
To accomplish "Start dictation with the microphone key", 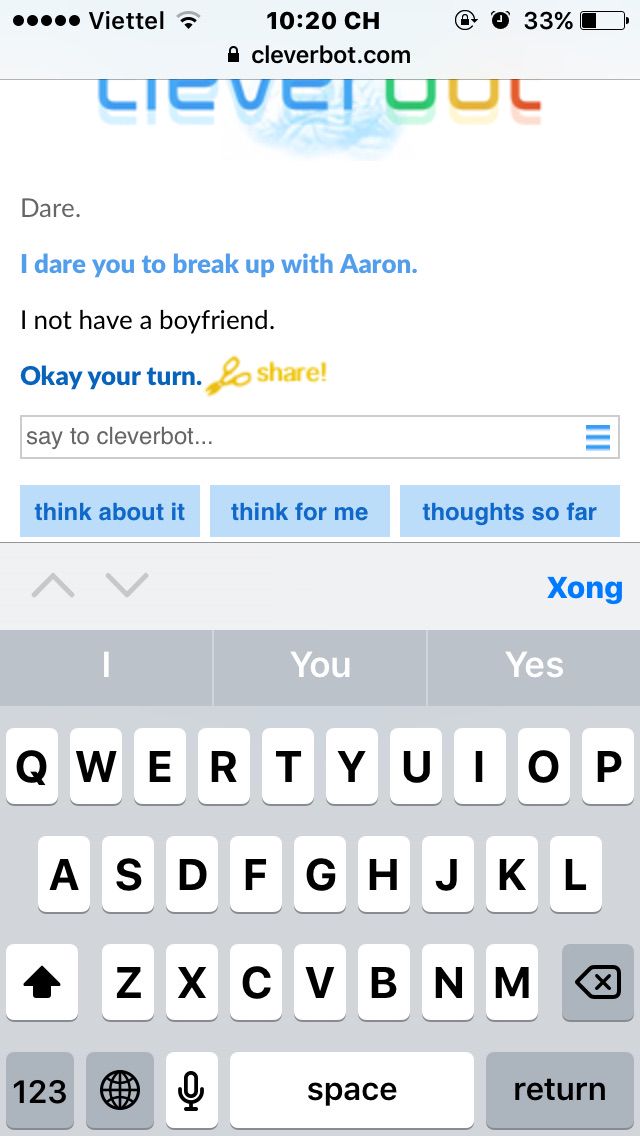I will pos(191,1089).
